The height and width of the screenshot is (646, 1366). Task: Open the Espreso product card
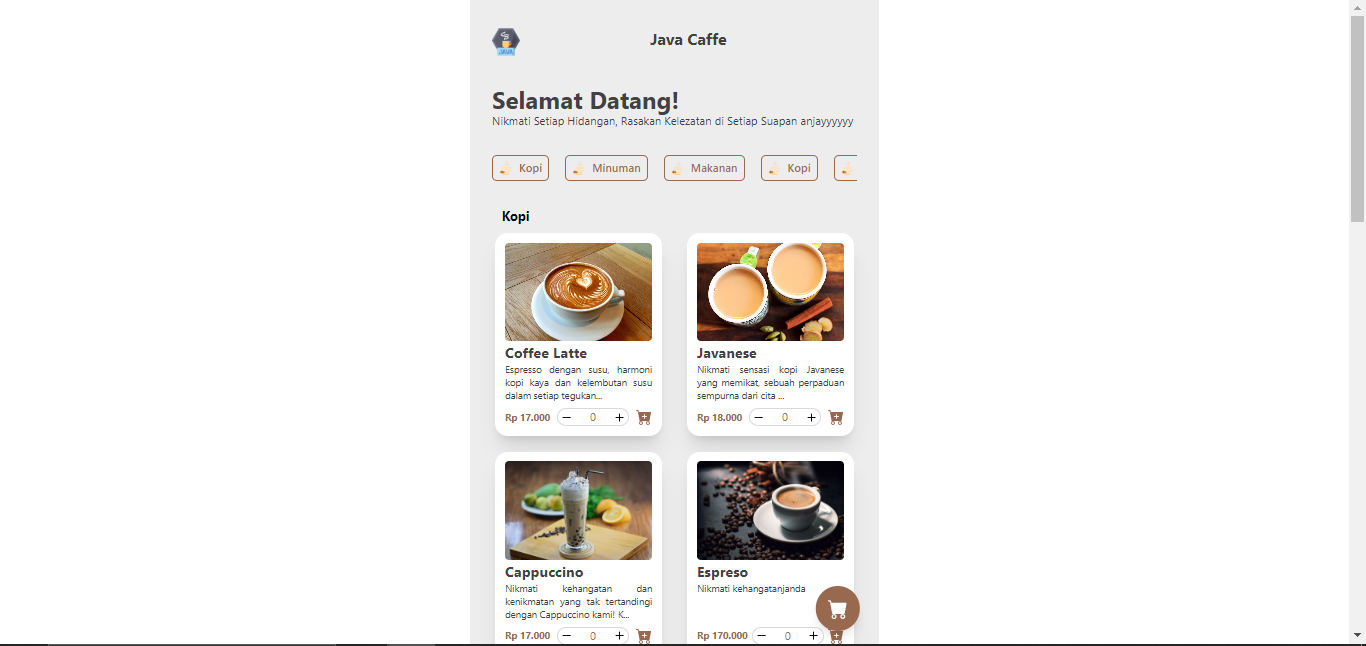tap(770, 510)
